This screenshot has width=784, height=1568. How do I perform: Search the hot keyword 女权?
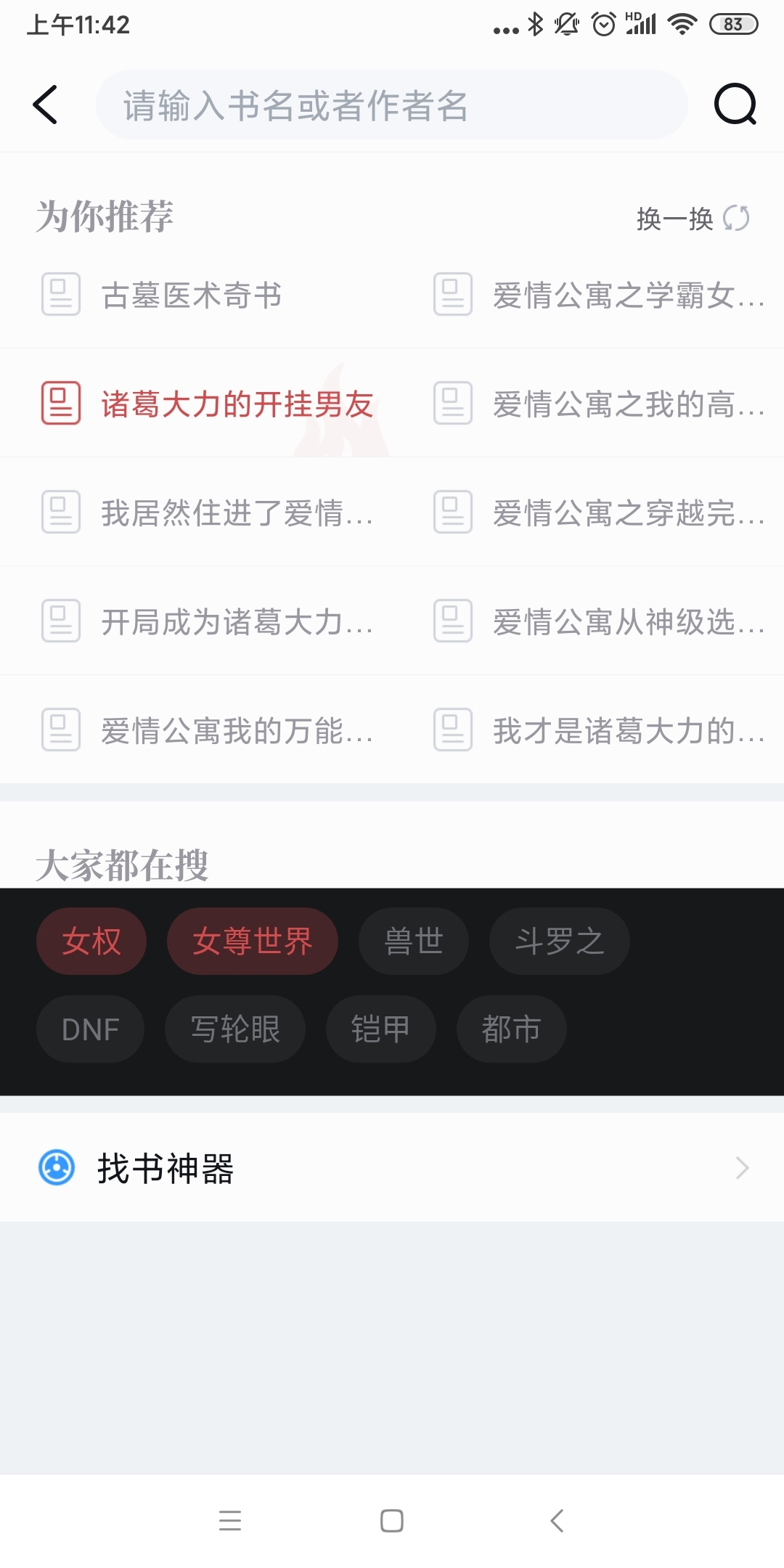pos(91,942)
